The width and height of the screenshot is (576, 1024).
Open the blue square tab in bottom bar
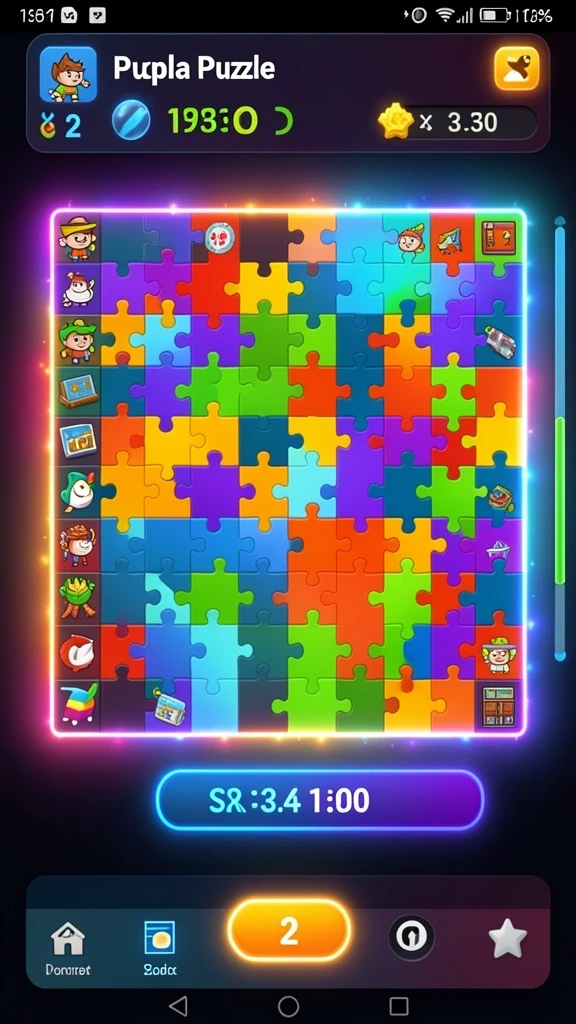pyautogui.click(x=159, y=947)
